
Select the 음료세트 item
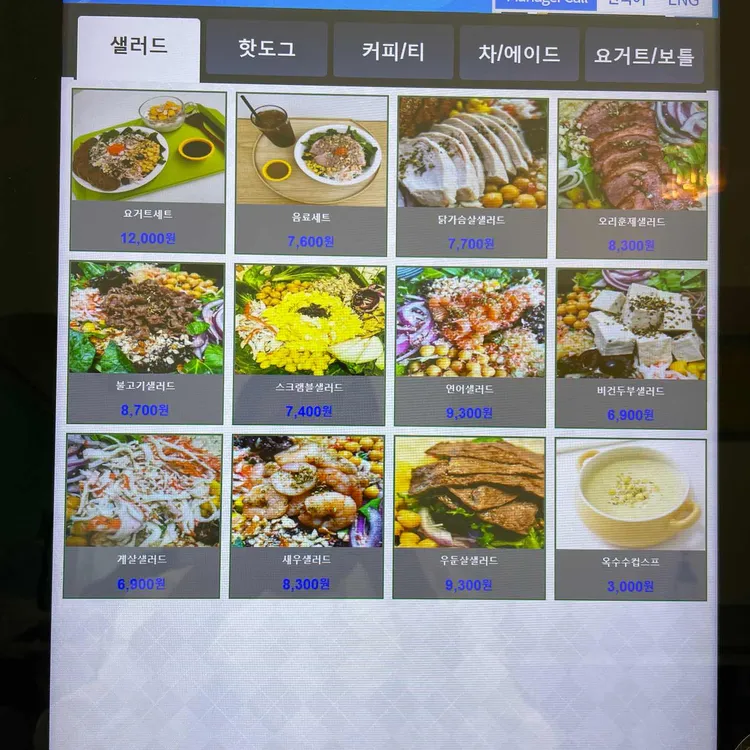pos(310,173)
